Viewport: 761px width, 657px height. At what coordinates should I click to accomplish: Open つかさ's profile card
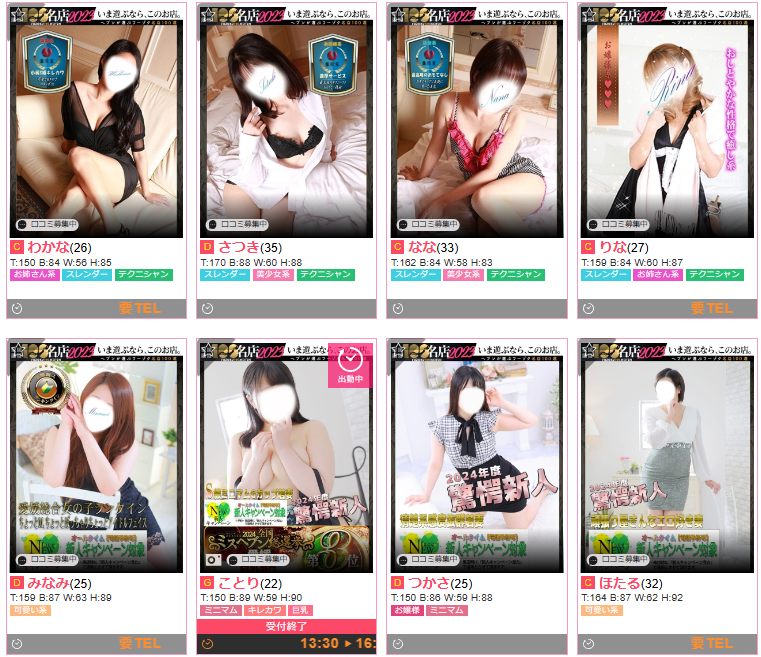tap(477, 460)
